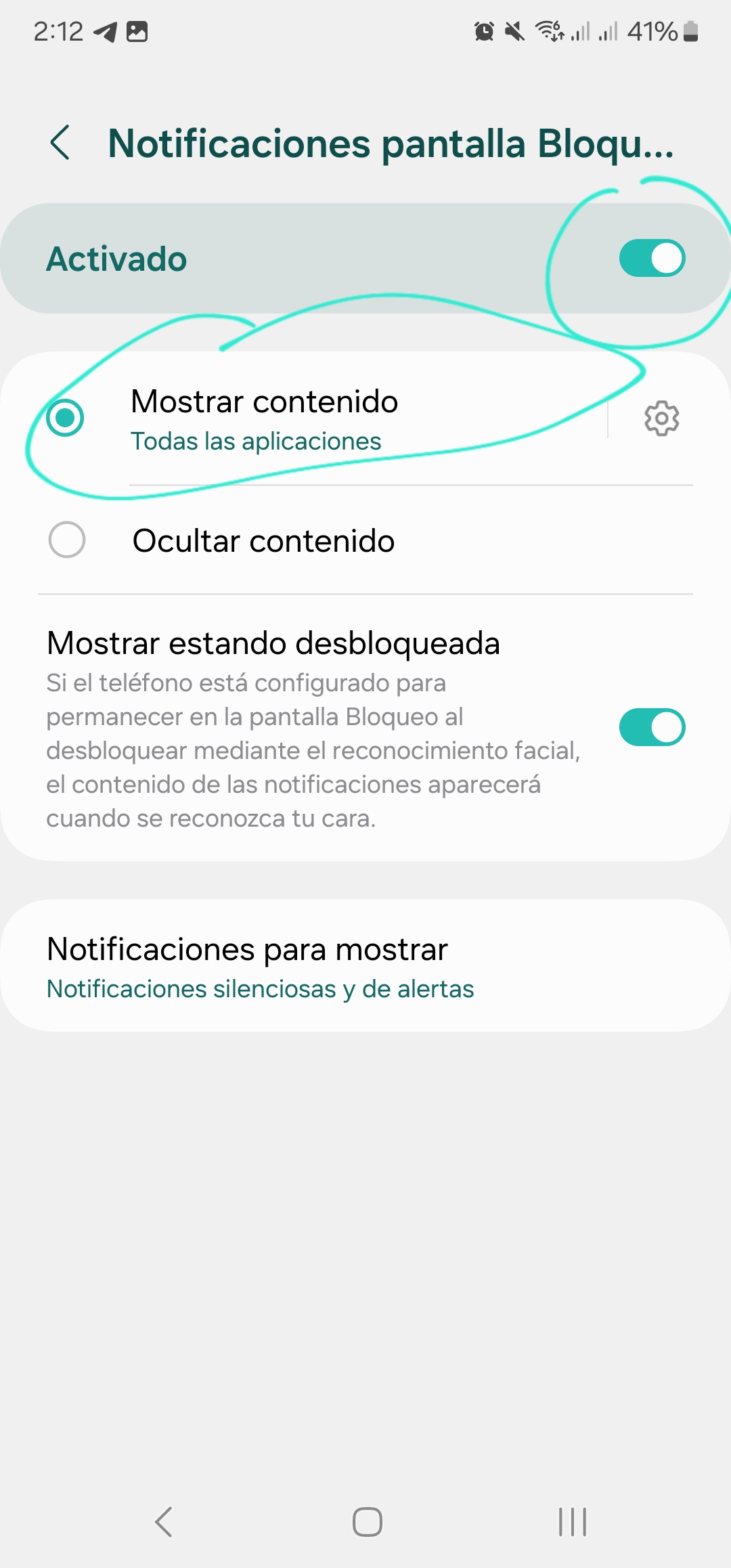
Task: Open Notificaciones para mostrar
Action: click(x=246, y=949)
